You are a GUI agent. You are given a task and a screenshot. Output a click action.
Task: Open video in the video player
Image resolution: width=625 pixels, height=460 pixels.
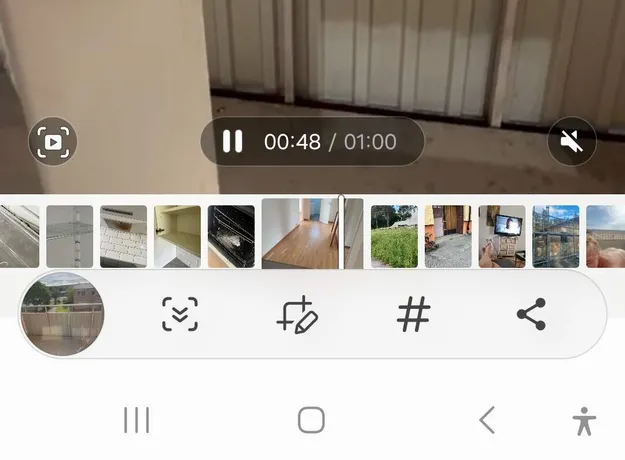tap(53, 142)
